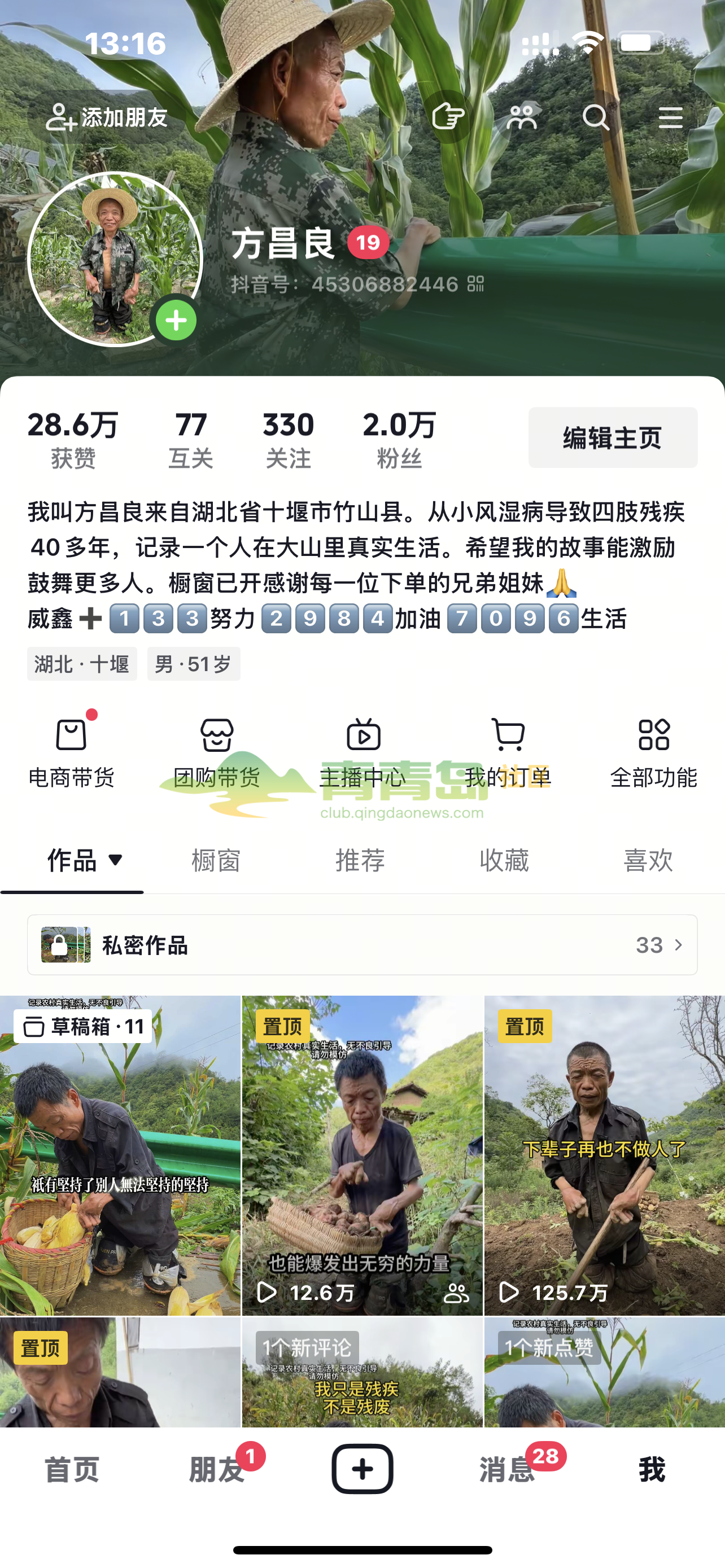Open the 私密作品 row
Viewport: 725px width, 1568px height.
pos(362,945)
